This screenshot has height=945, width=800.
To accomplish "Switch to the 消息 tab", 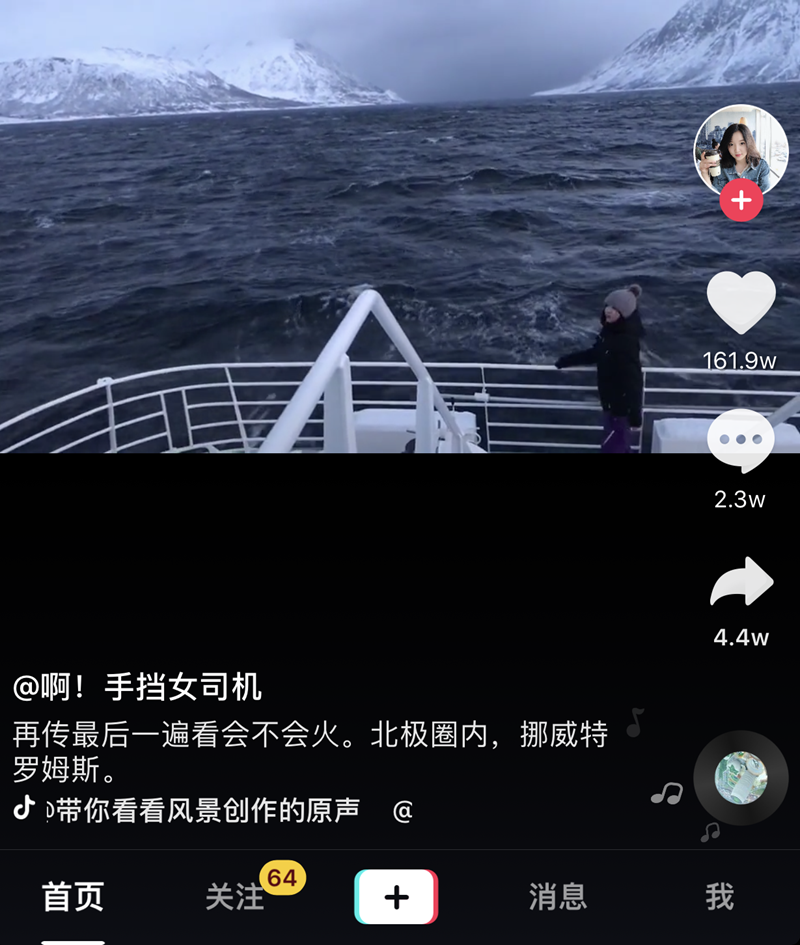I will (557, 897).
